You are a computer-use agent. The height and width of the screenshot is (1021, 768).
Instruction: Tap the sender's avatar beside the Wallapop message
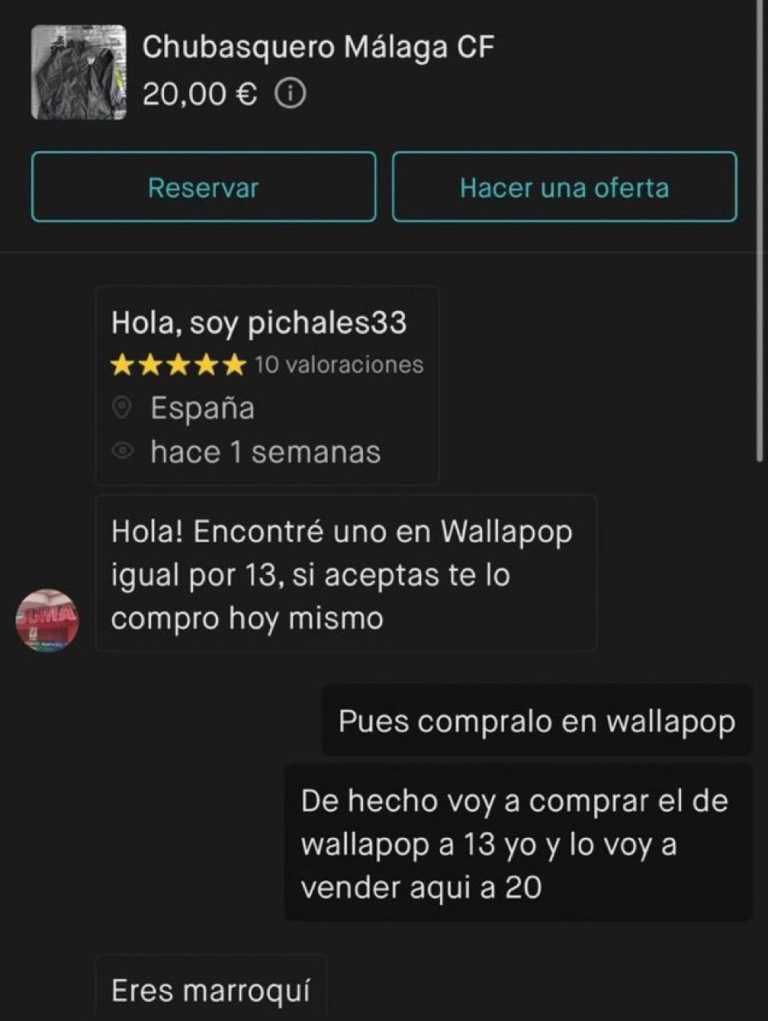(47, 620)
